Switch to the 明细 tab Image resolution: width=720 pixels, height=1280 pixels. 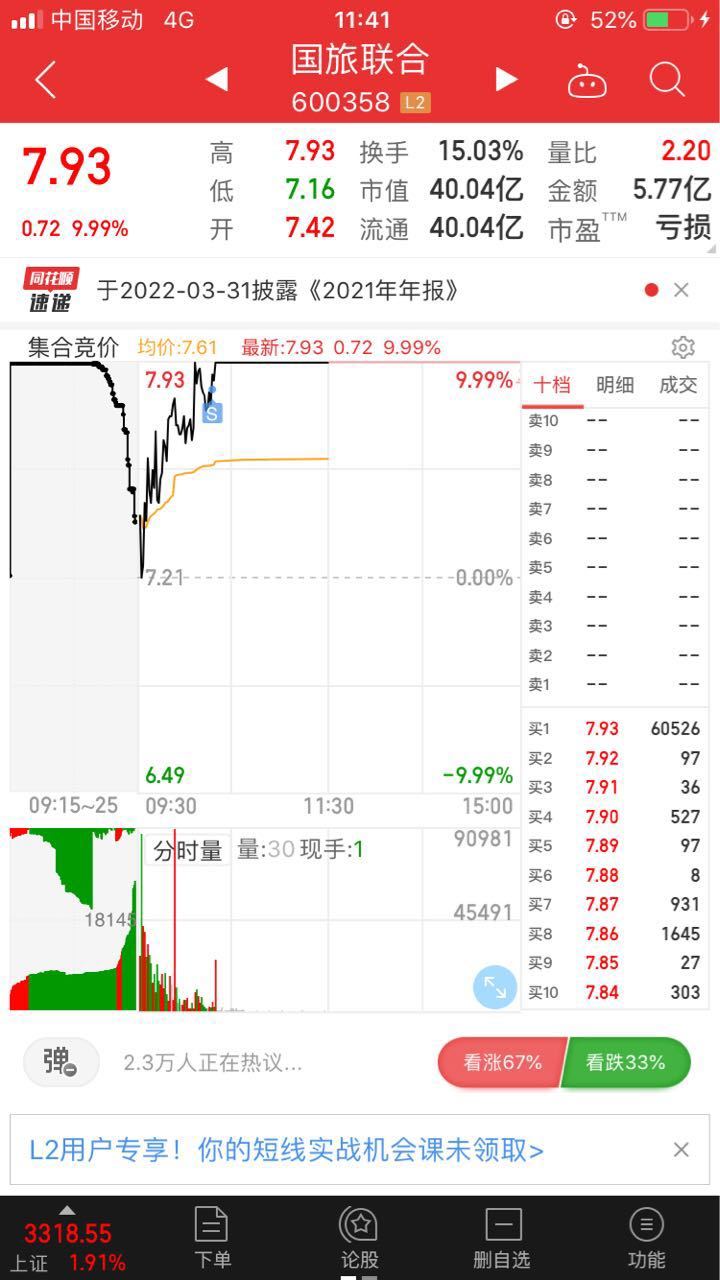click(614, 385)
